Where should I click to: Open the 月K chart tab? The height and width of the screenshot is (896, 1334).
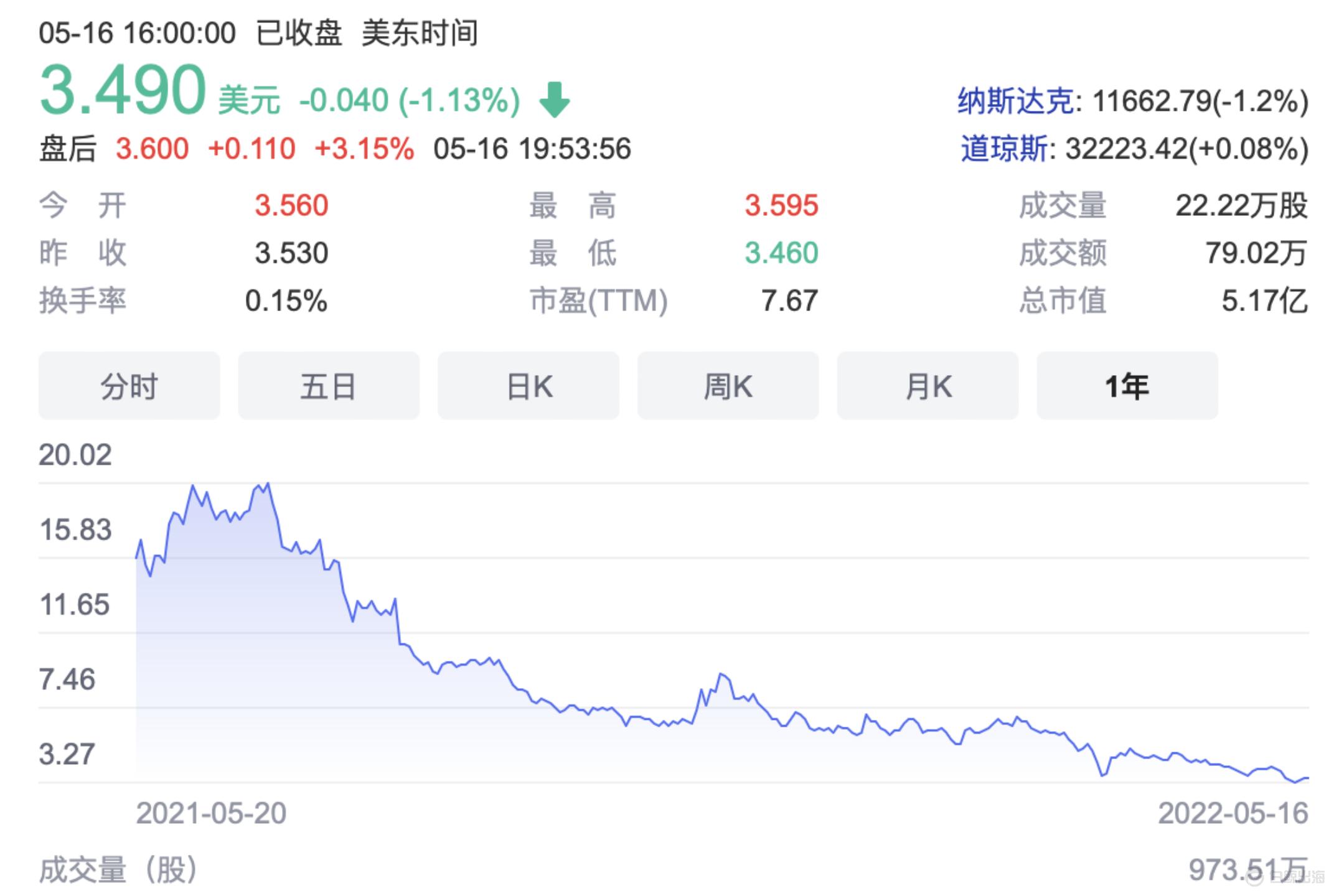point(928,386)
